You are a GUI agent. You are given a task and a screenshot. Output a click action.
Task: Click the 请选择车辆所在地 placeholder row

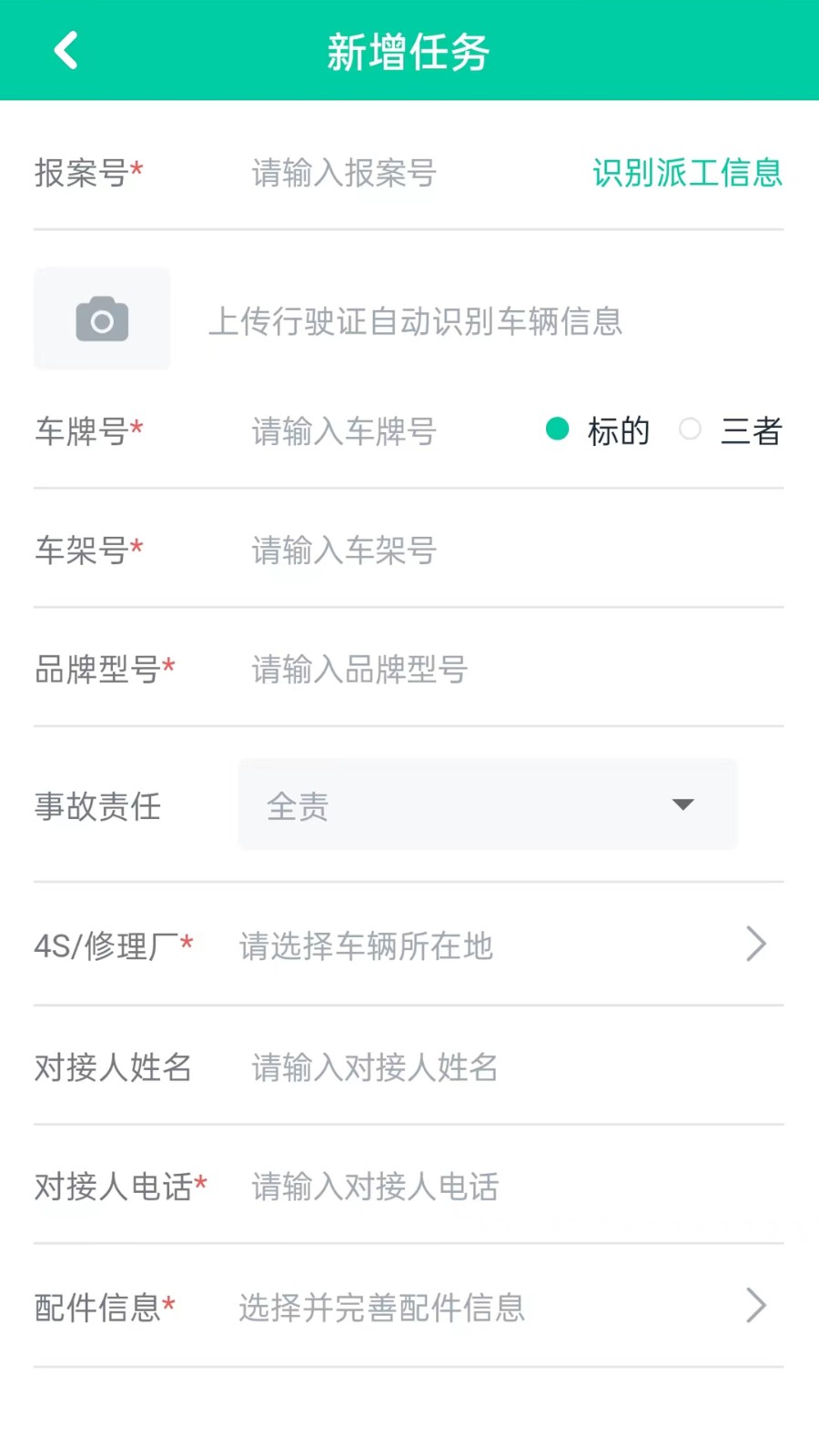(365, 946)
